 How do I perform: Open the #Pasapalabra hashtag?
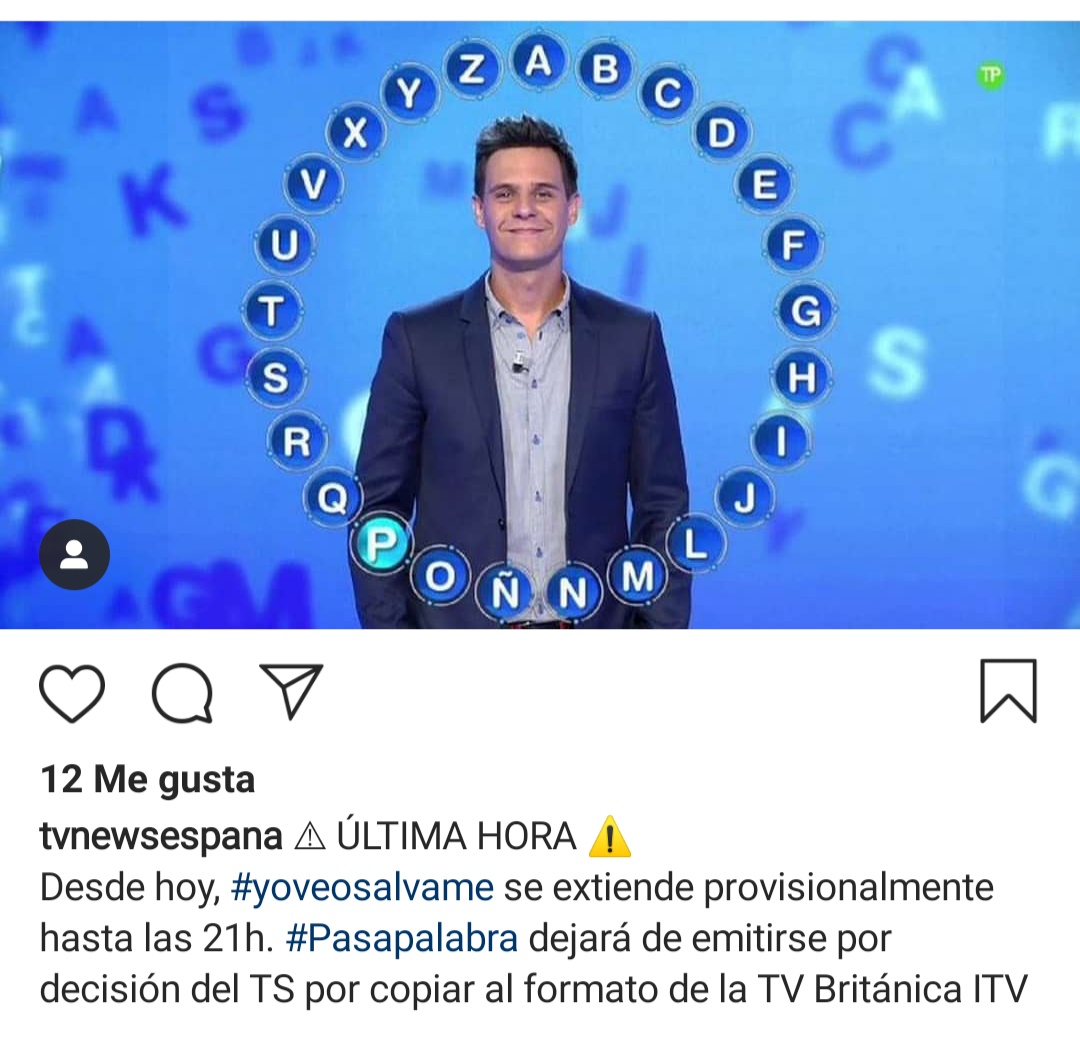pos(402,939)
